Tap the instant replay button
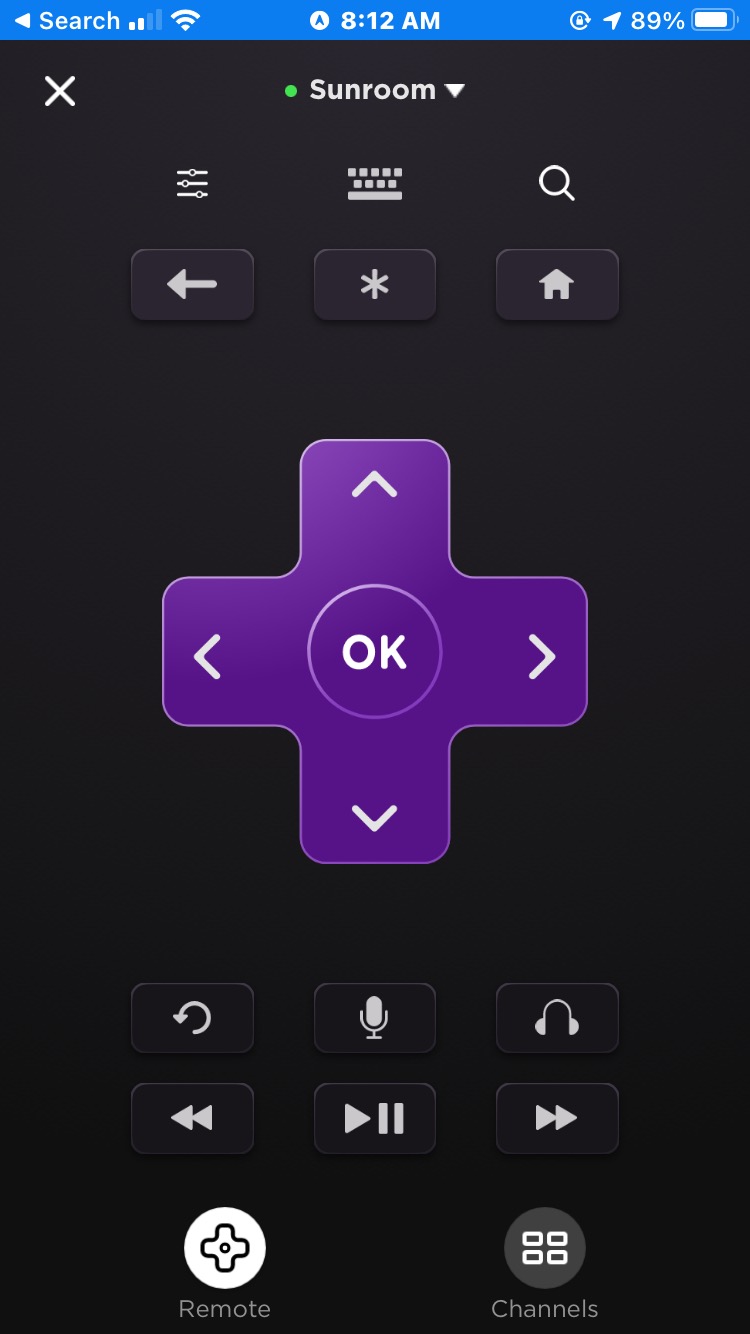 point(192,1018)
